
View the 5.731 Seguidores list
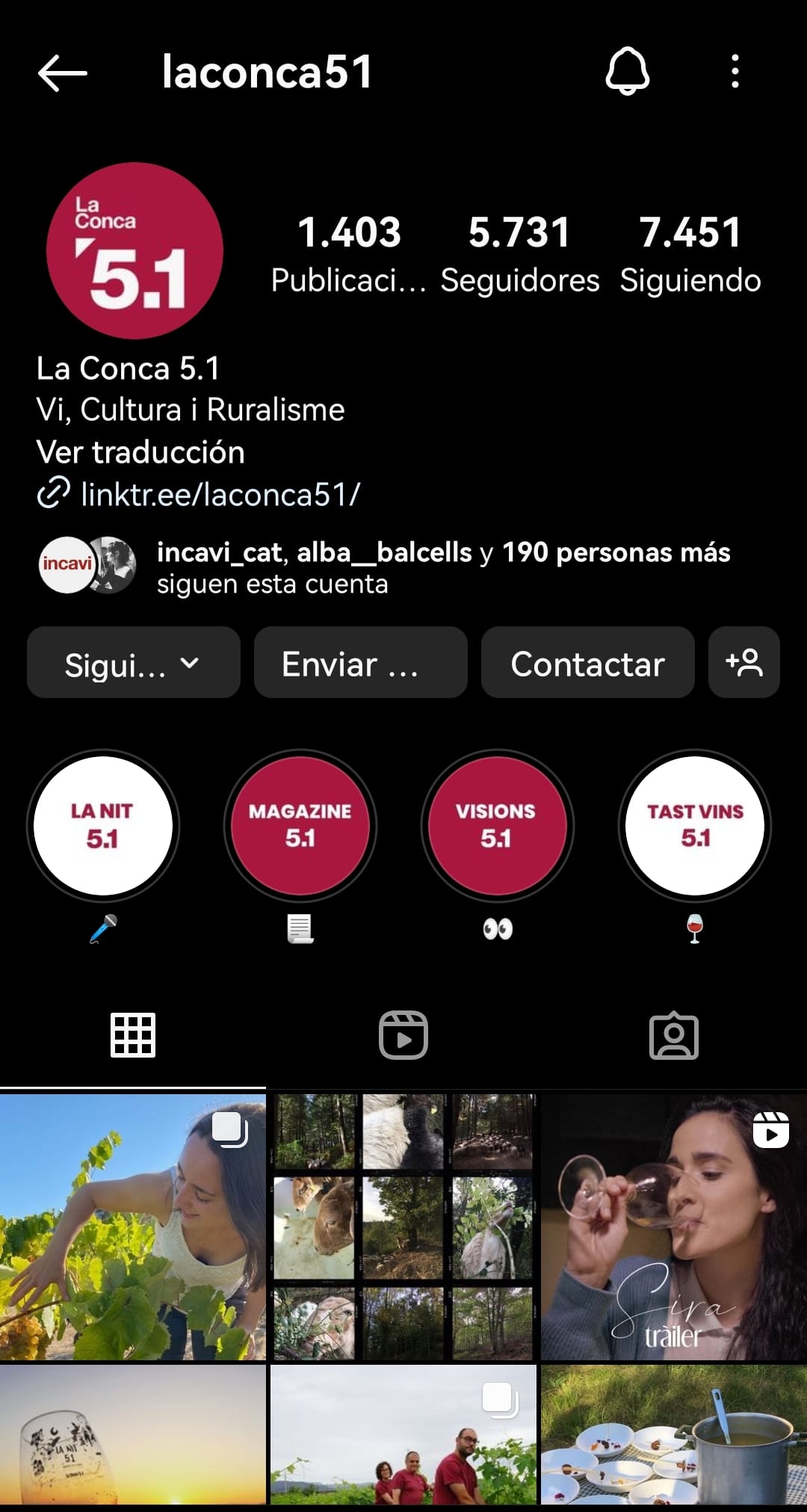click(x=519, y=254)
